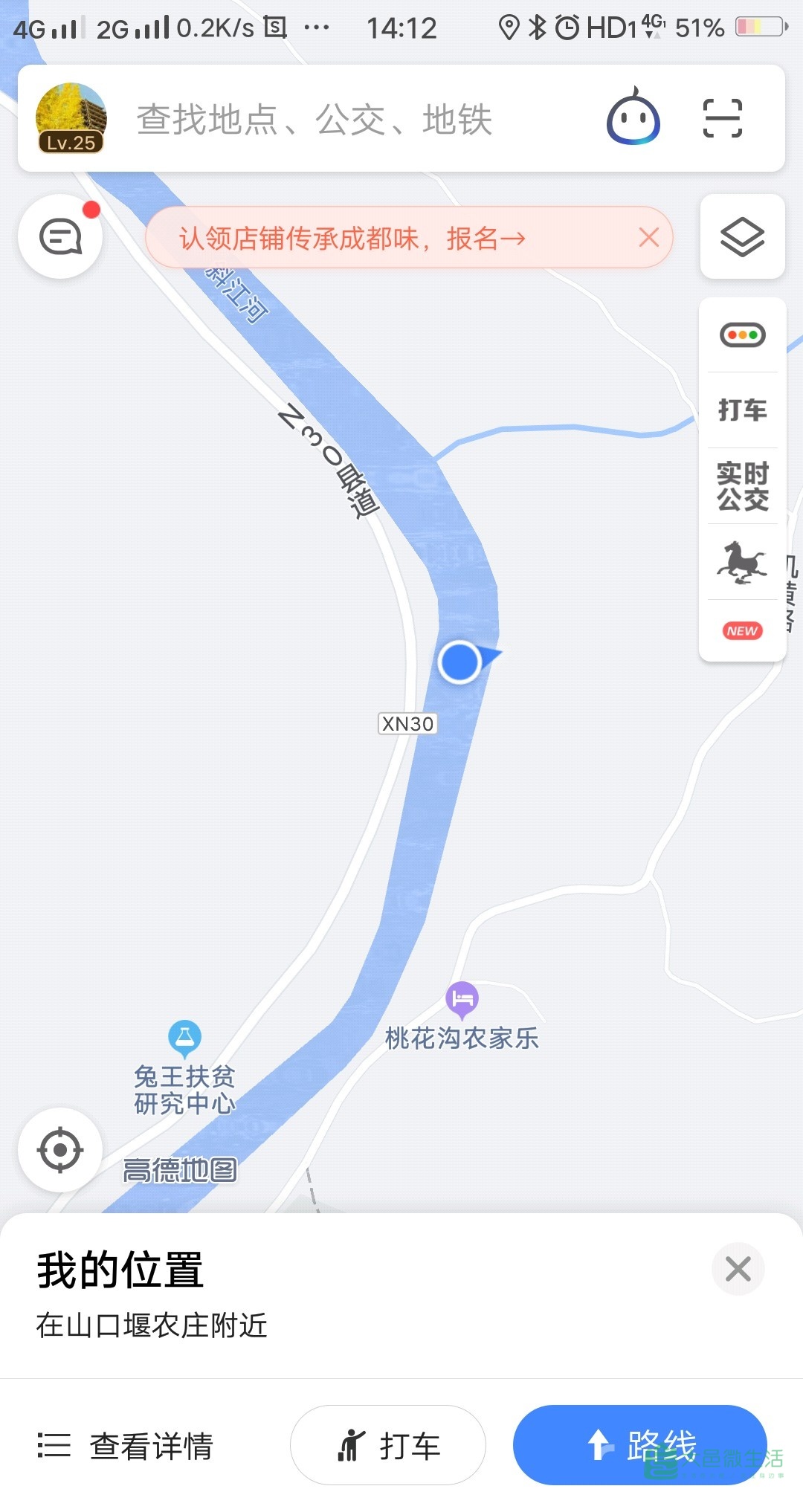Start planning with the 路线 button
The image size is (803, 1512).
pos(639,1445)
